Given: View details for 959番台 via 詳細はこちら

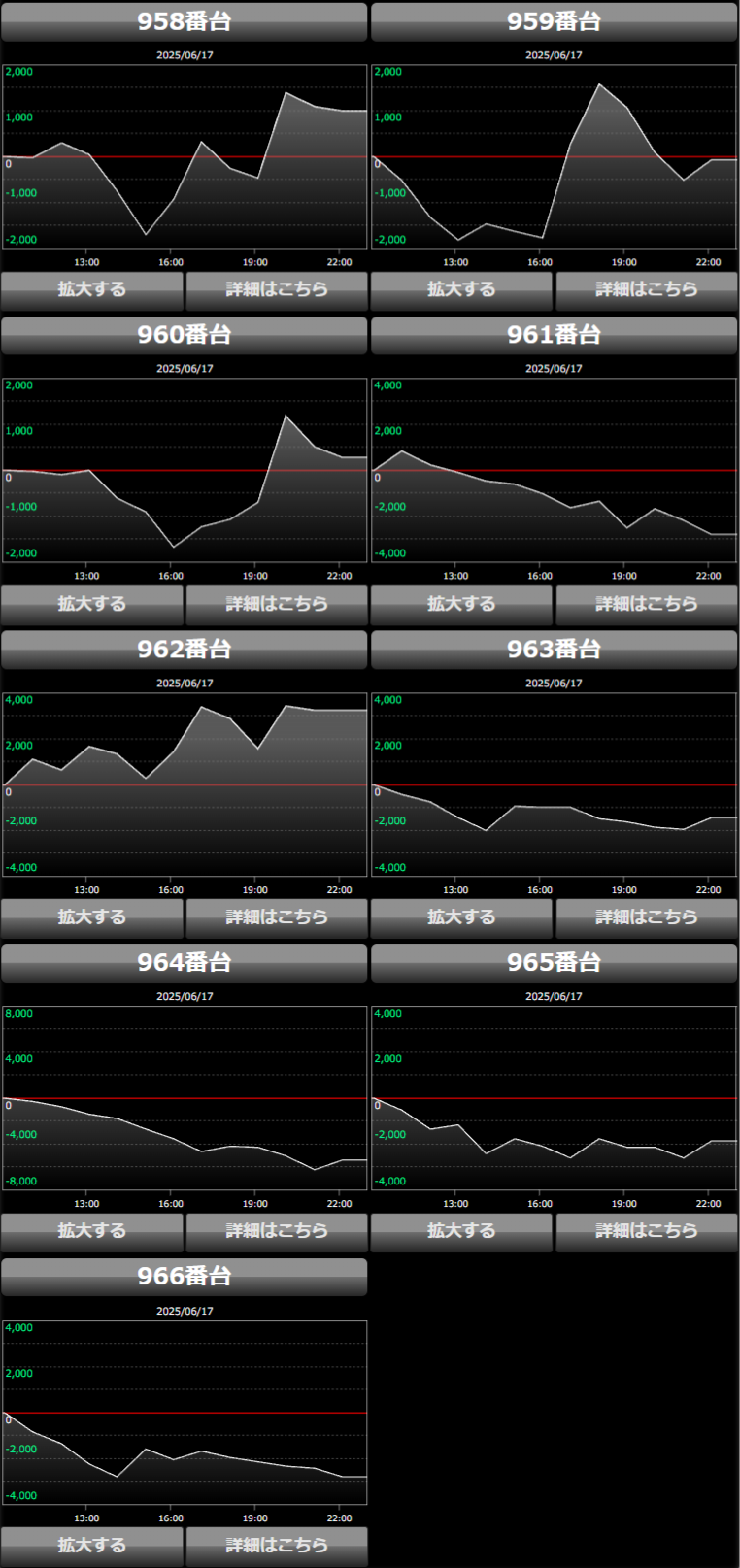Looking at the screenshot, I should point(647,289).
